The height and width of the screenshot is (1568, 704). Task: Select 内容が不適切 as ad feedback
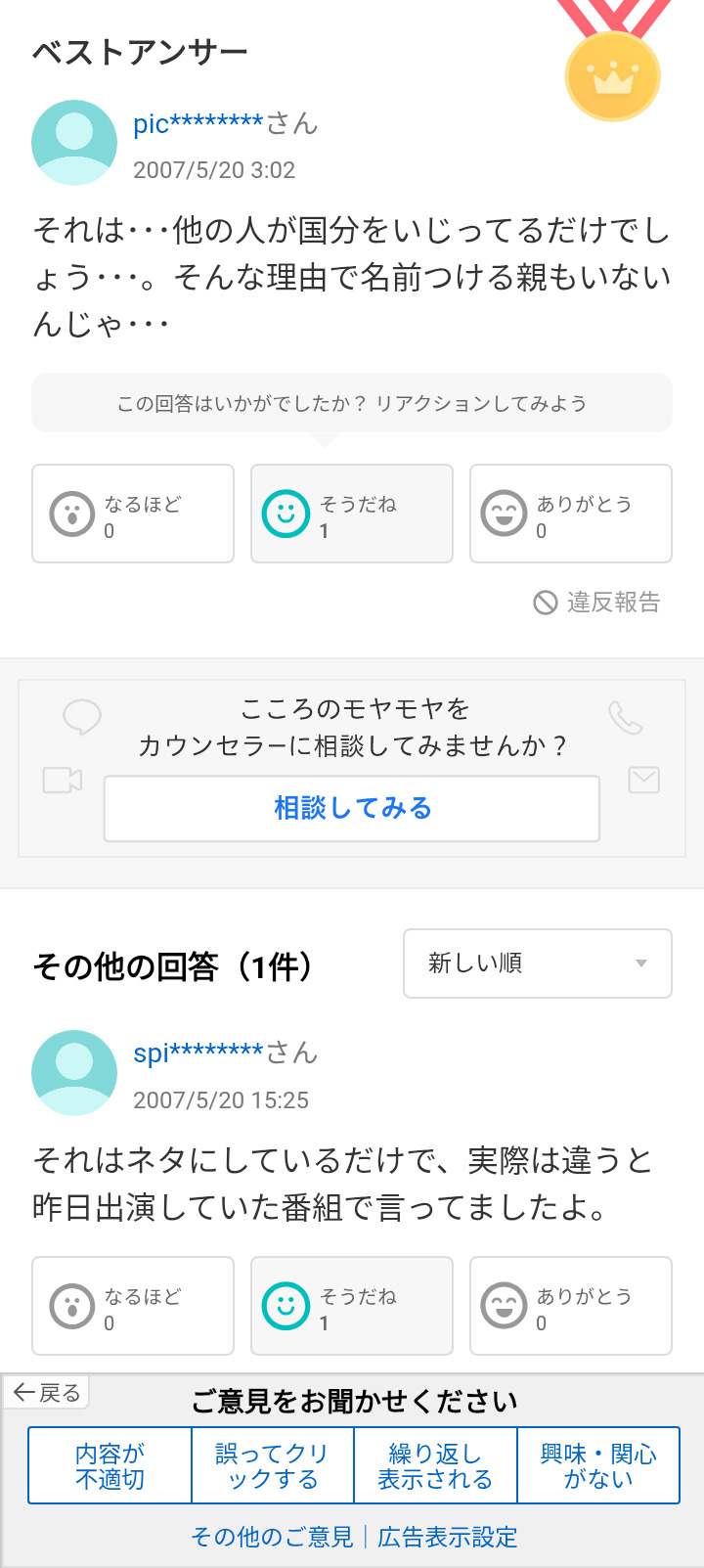pyautogui.click(x=110, y=1465)
